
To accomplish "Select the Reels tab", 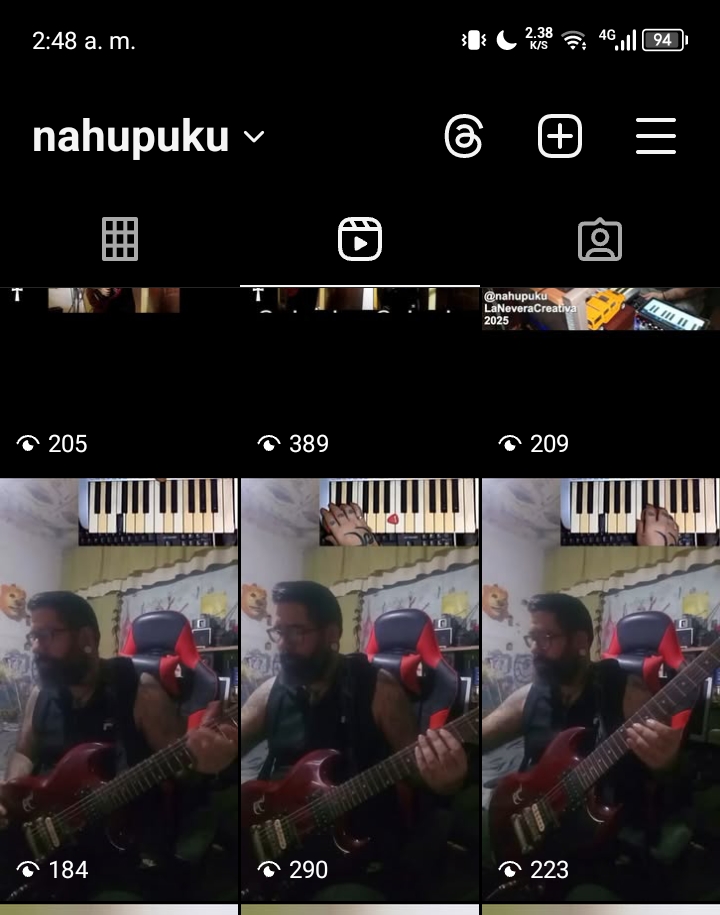I will click(x=360, y=240).
